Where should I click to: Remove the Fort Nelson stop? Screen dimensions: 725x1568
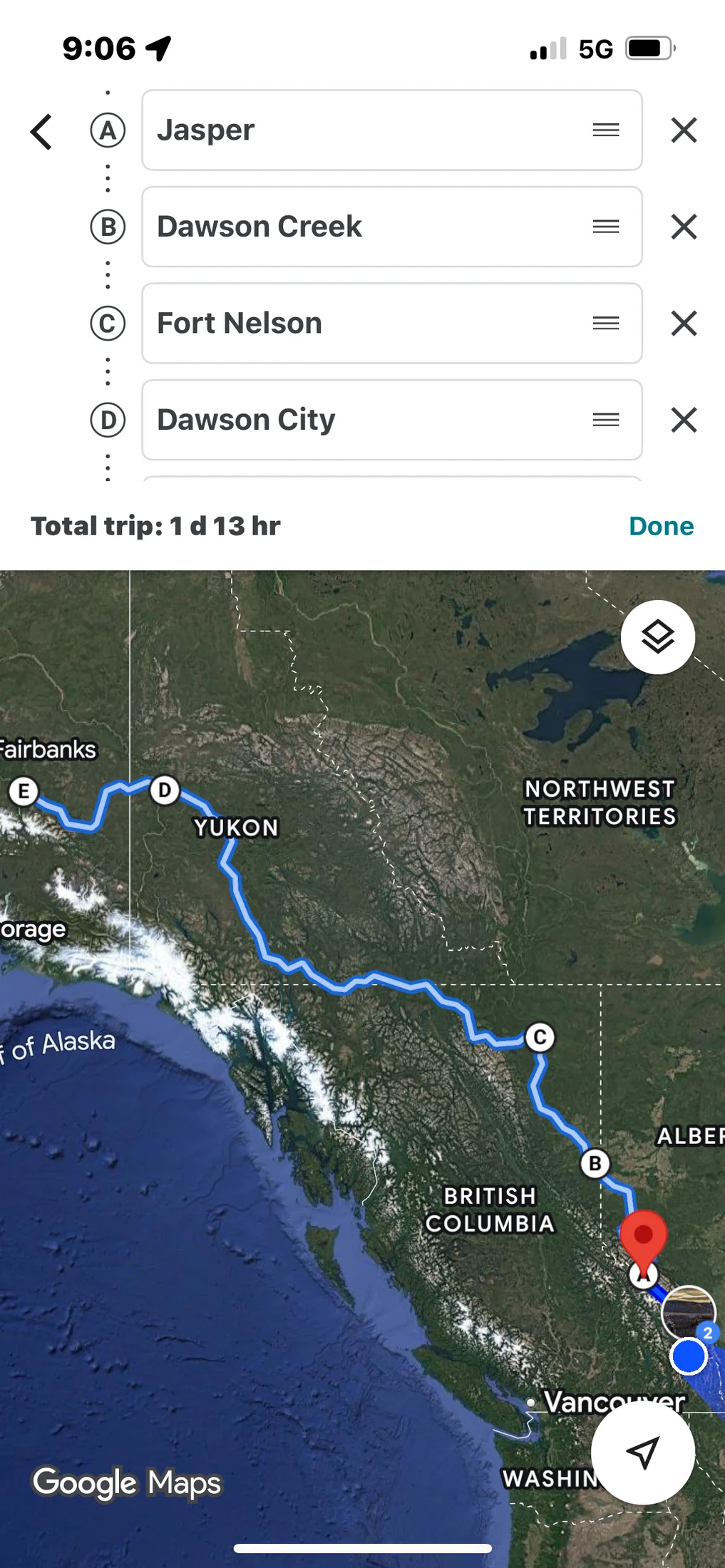tap(684, 324)
